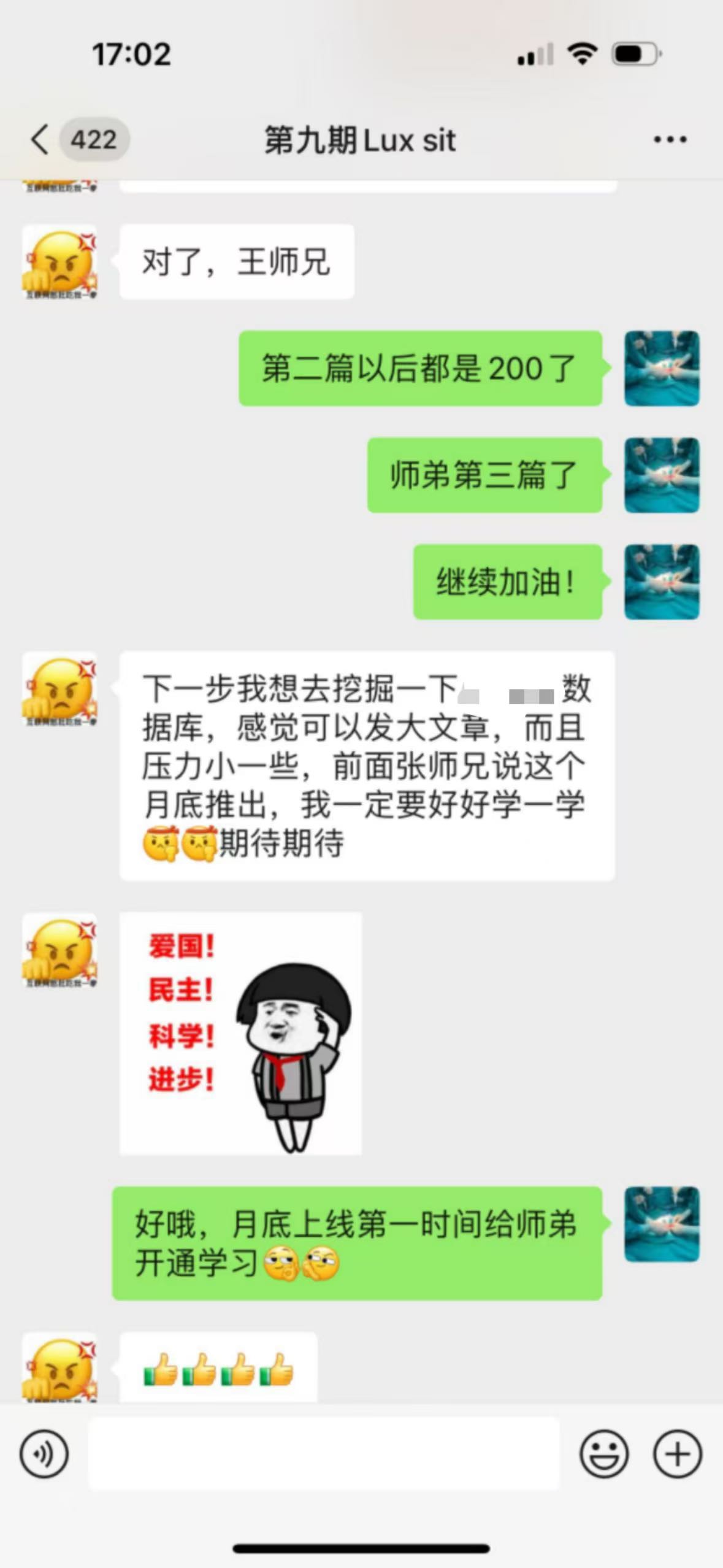Viewport: 723px width, 1568px height.
Task: Open the group chat options menu
Action: [670, 140]
